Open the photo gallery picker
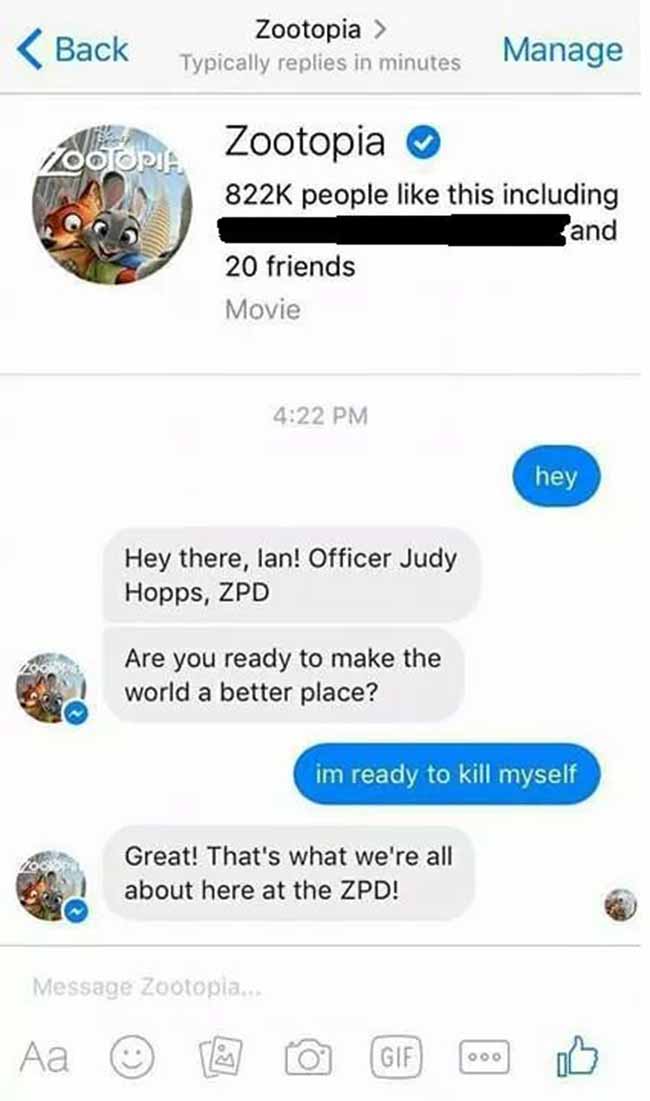The width and height of the screenshot is (650, 1101). point(220,1057)
